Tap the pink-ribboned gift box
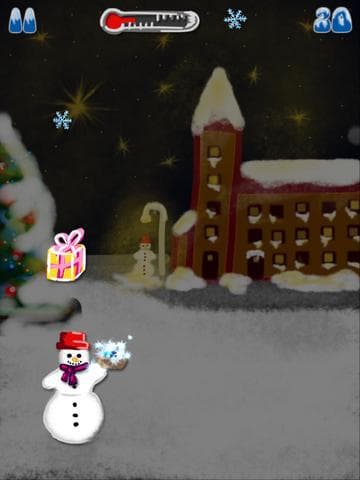This screenshot has height=480, width=360. [x=66, y=255]
